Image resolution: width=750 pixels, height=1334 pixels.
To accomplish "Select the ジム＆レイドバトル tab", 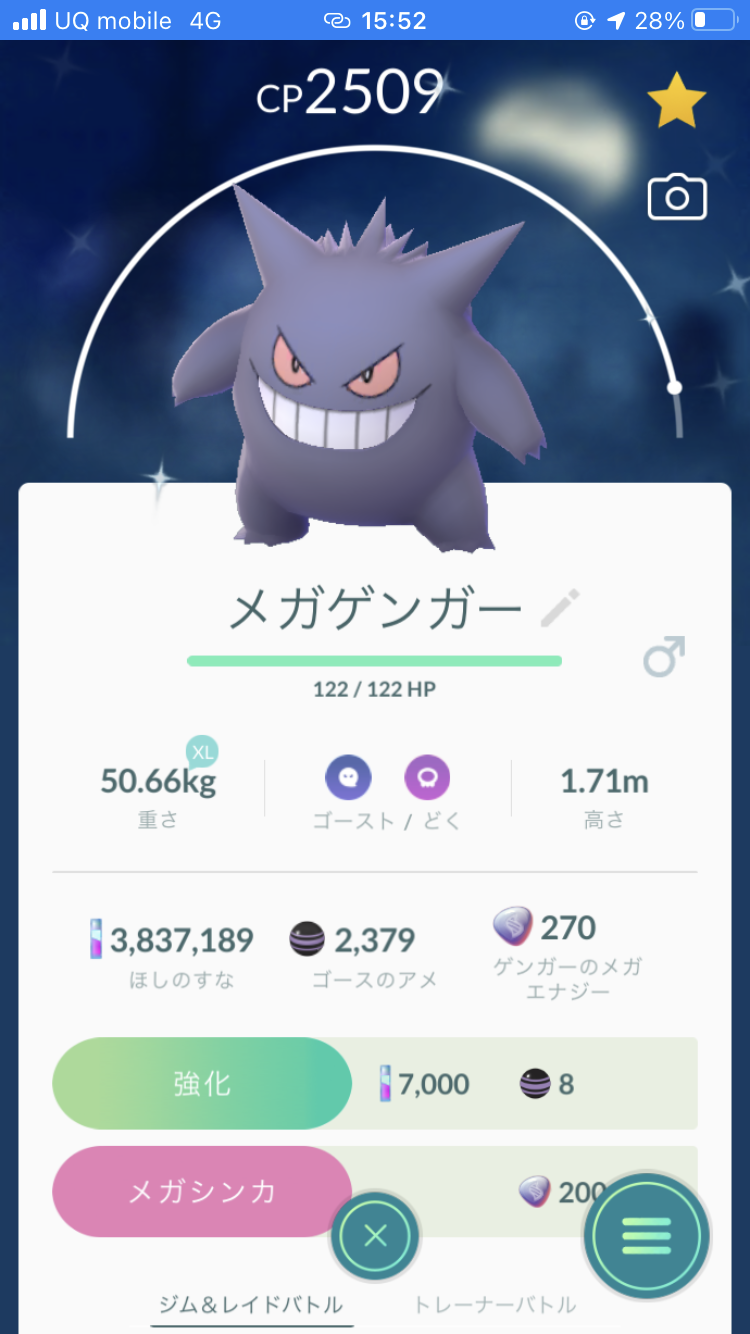I will (251, 1304).
